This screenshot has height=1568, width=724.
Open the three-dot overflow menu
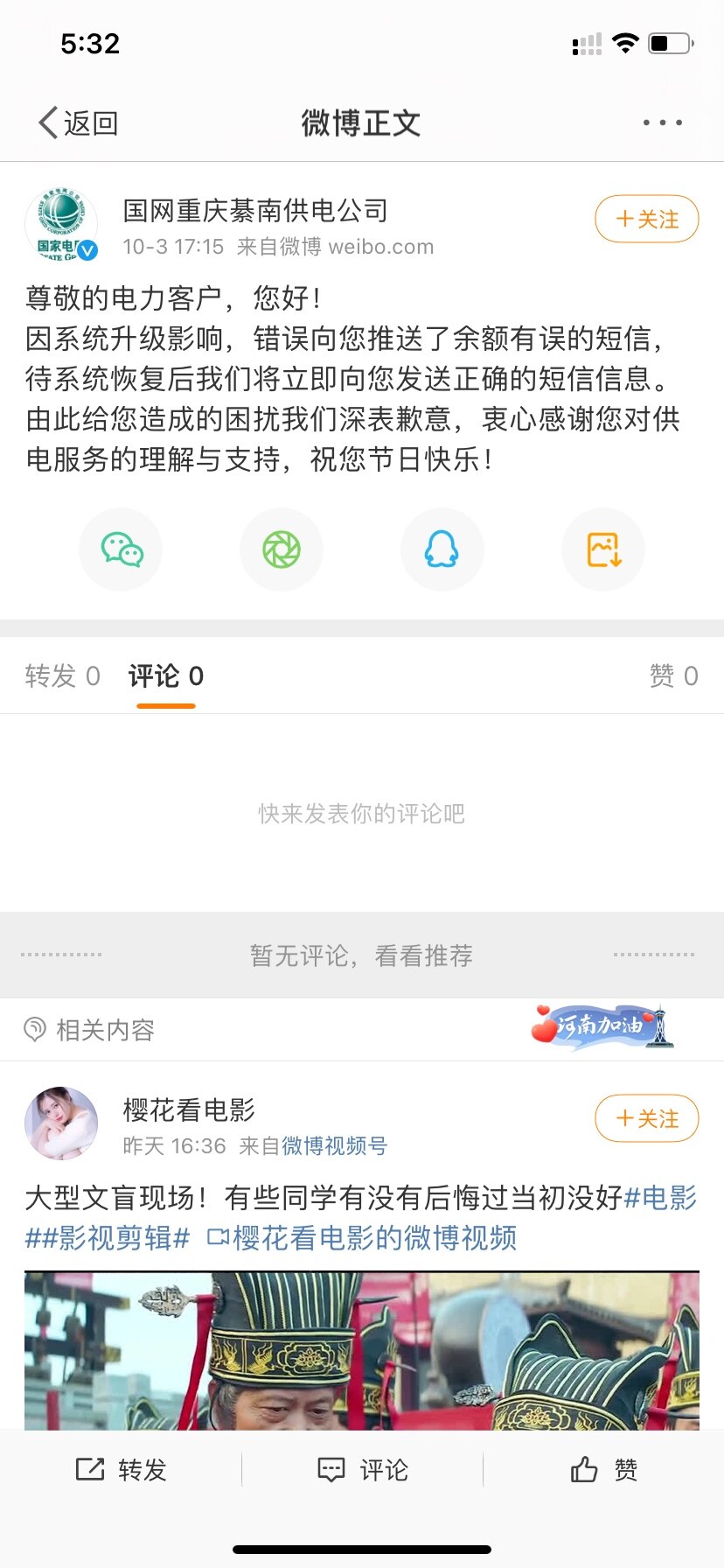(662, 123)
